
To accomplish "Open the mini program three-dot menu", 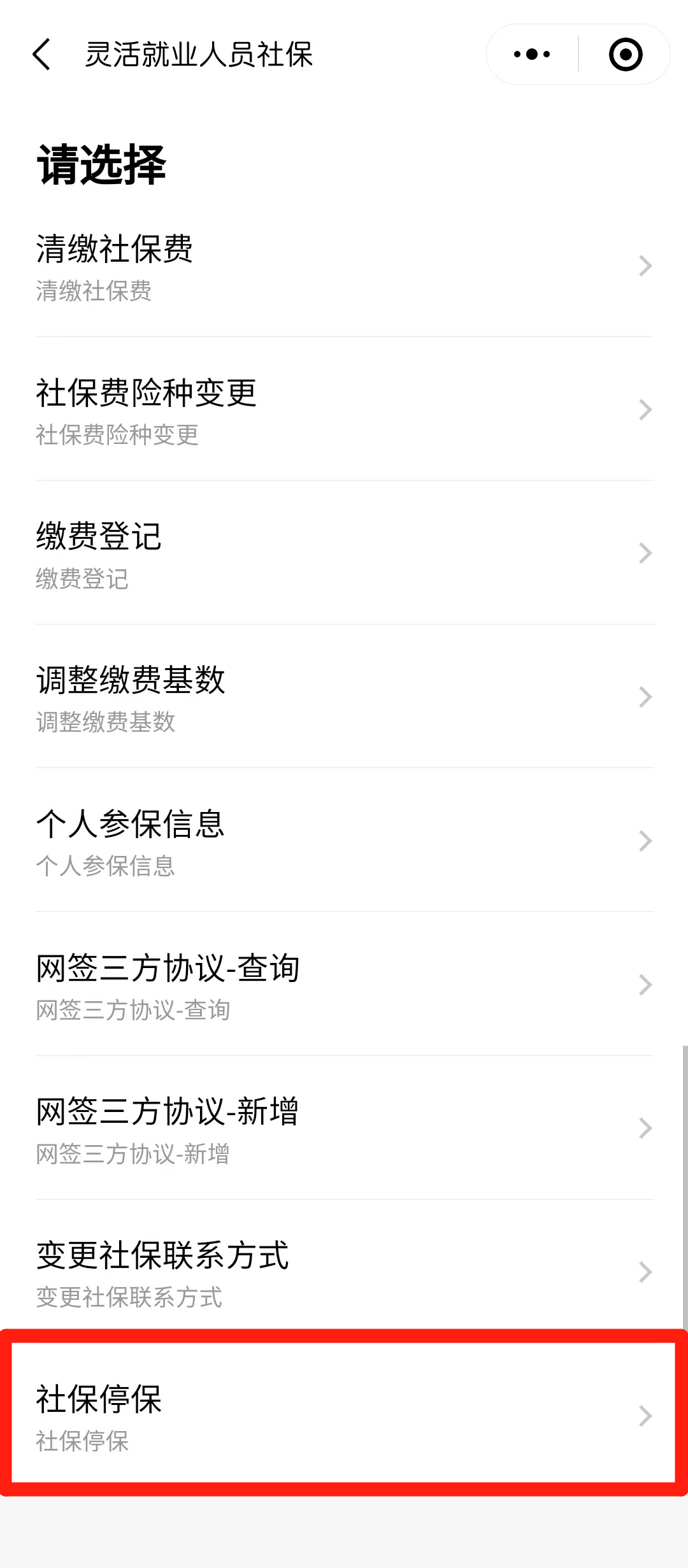I will click(x=532, y=54).
